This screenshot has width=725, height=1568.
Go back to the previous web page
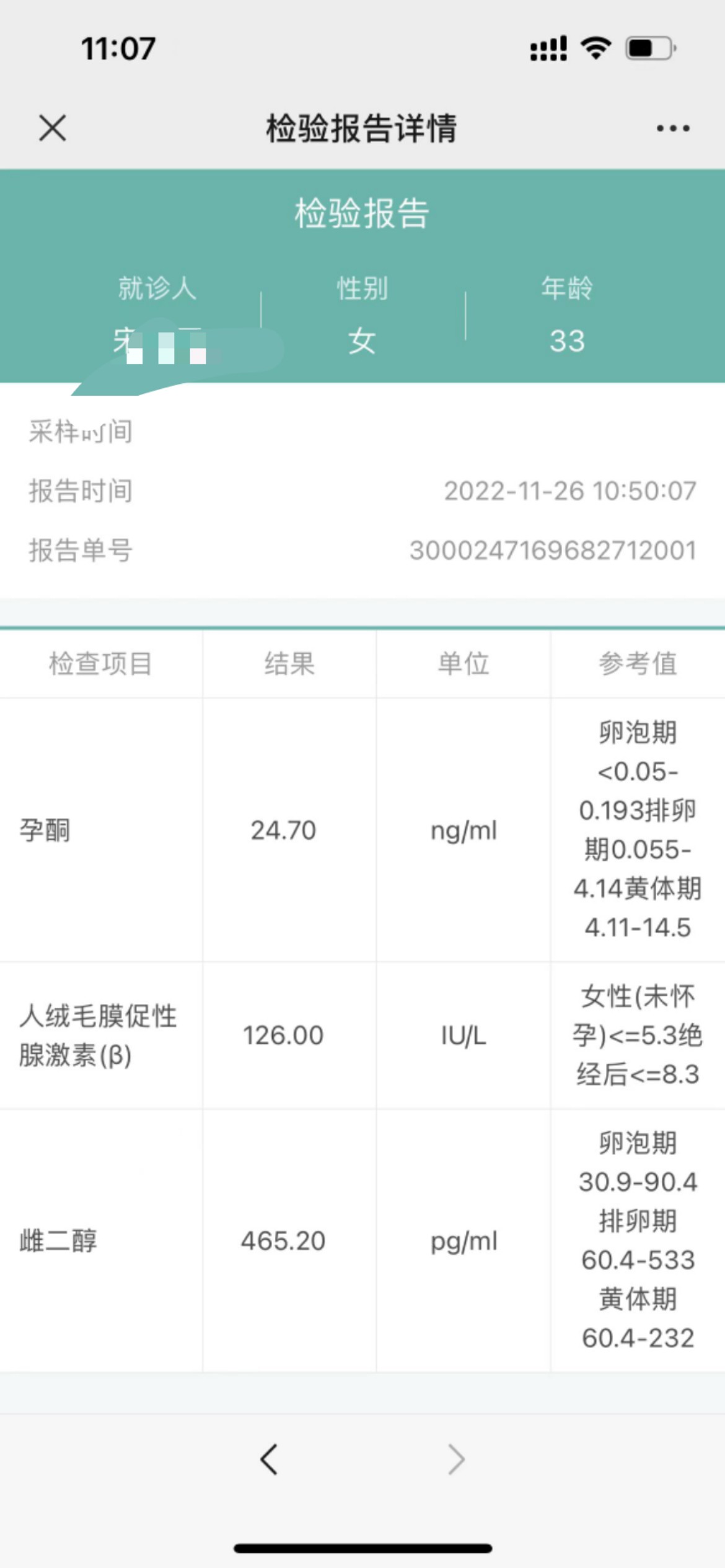tap(269, 1460)
